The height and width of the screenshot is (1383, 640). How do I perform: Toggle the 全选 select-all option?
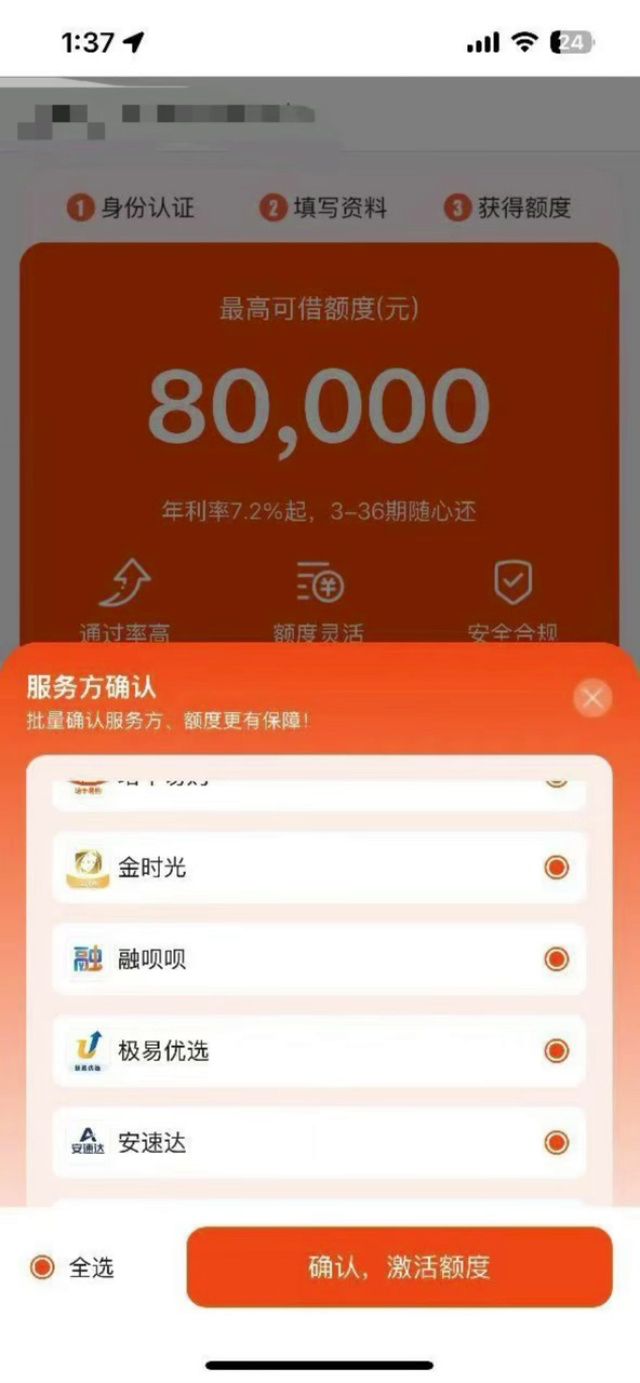pos(42,1268)
